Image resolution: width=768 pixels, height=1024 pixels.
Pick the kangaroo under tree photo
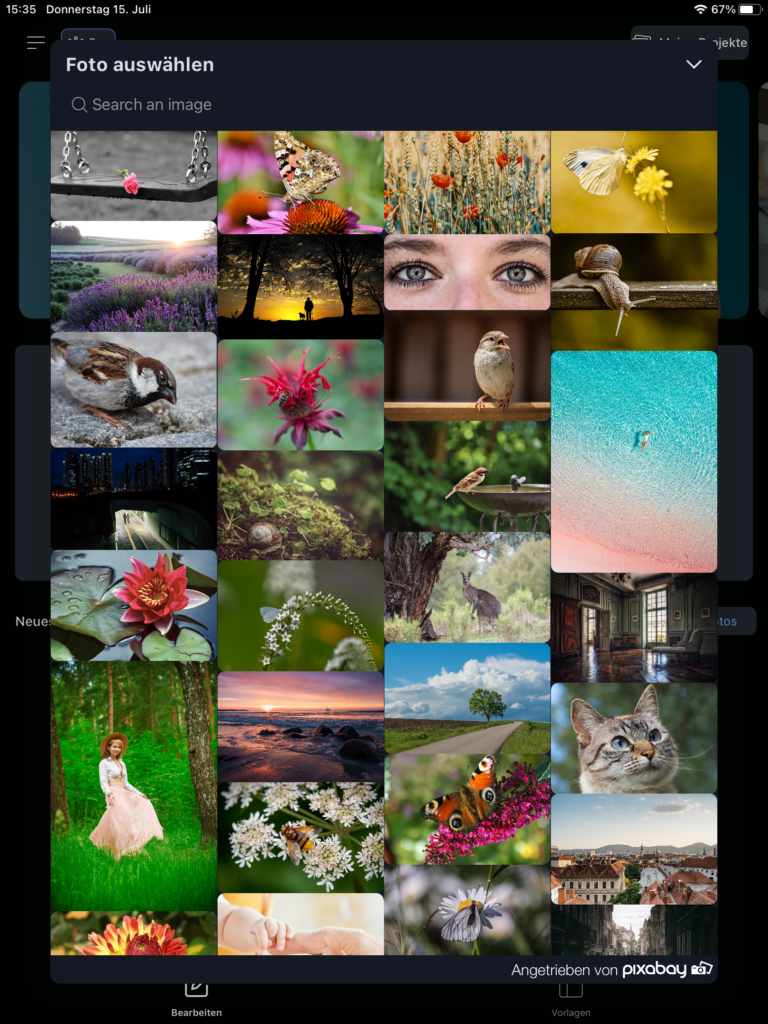(x=467, y=587)
